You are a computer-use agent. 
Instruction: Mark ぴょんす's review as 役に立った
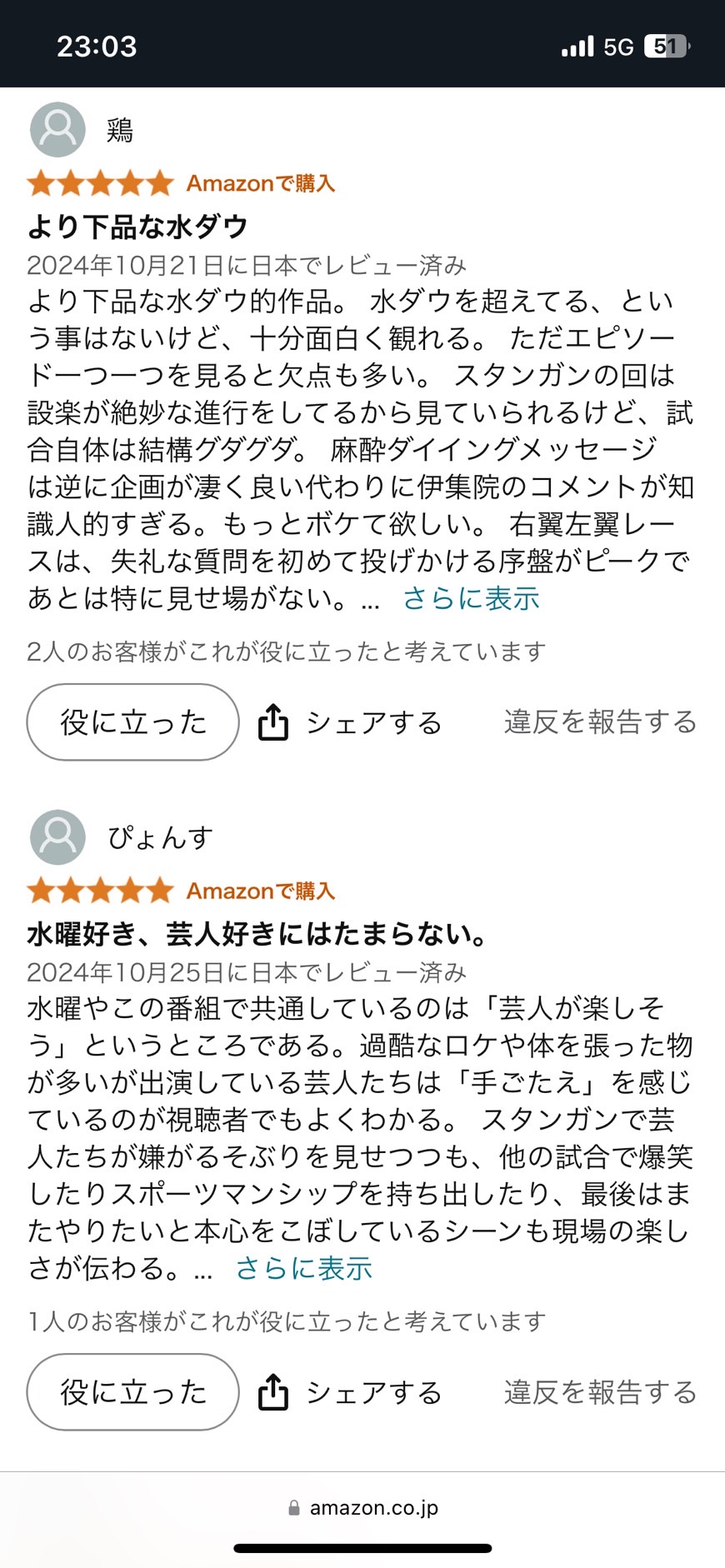point(133,1391)
